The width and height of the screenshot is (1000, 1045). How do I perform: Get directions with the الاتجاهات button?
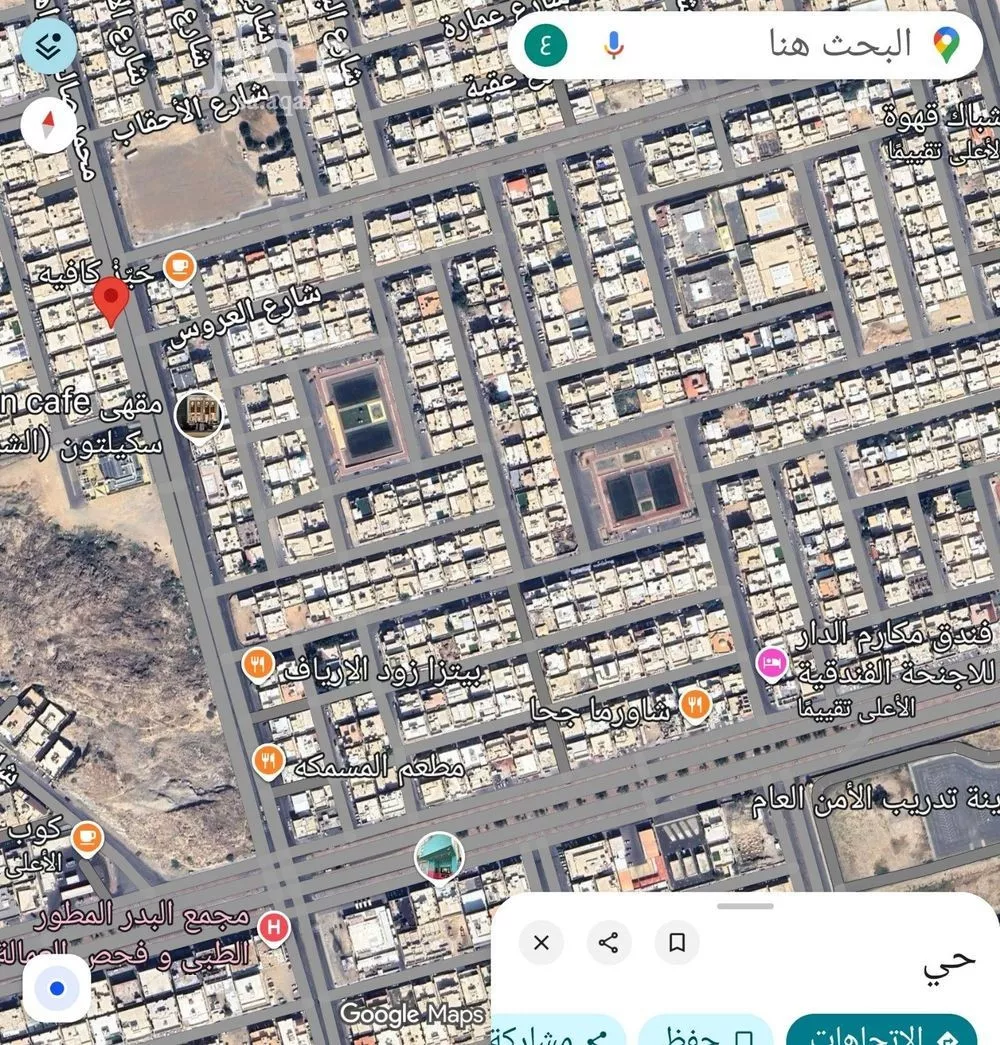click(x=882, y=1032)
